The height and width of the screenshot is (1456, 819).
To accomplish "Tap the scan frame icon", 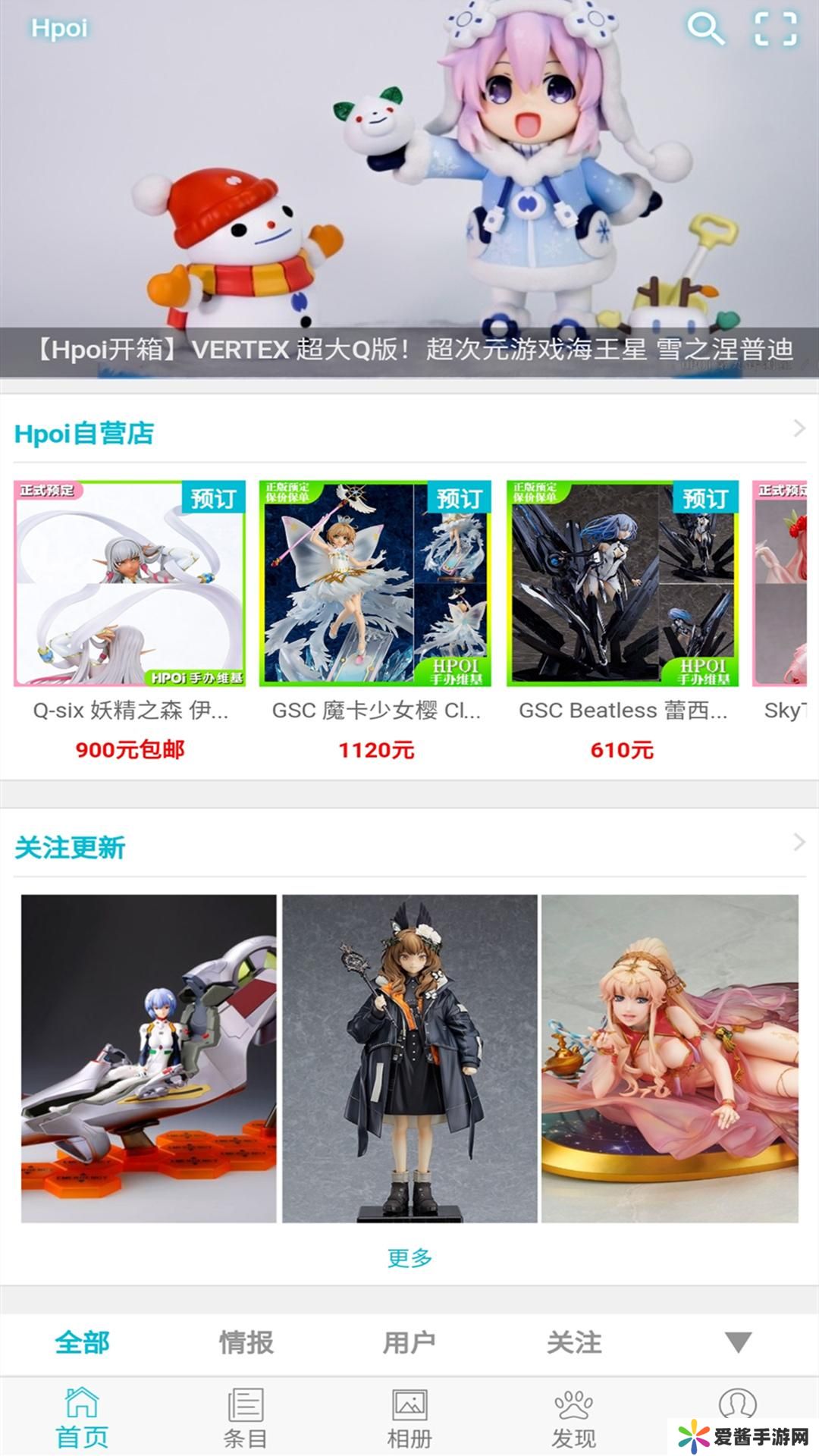I will click(775, 29).
